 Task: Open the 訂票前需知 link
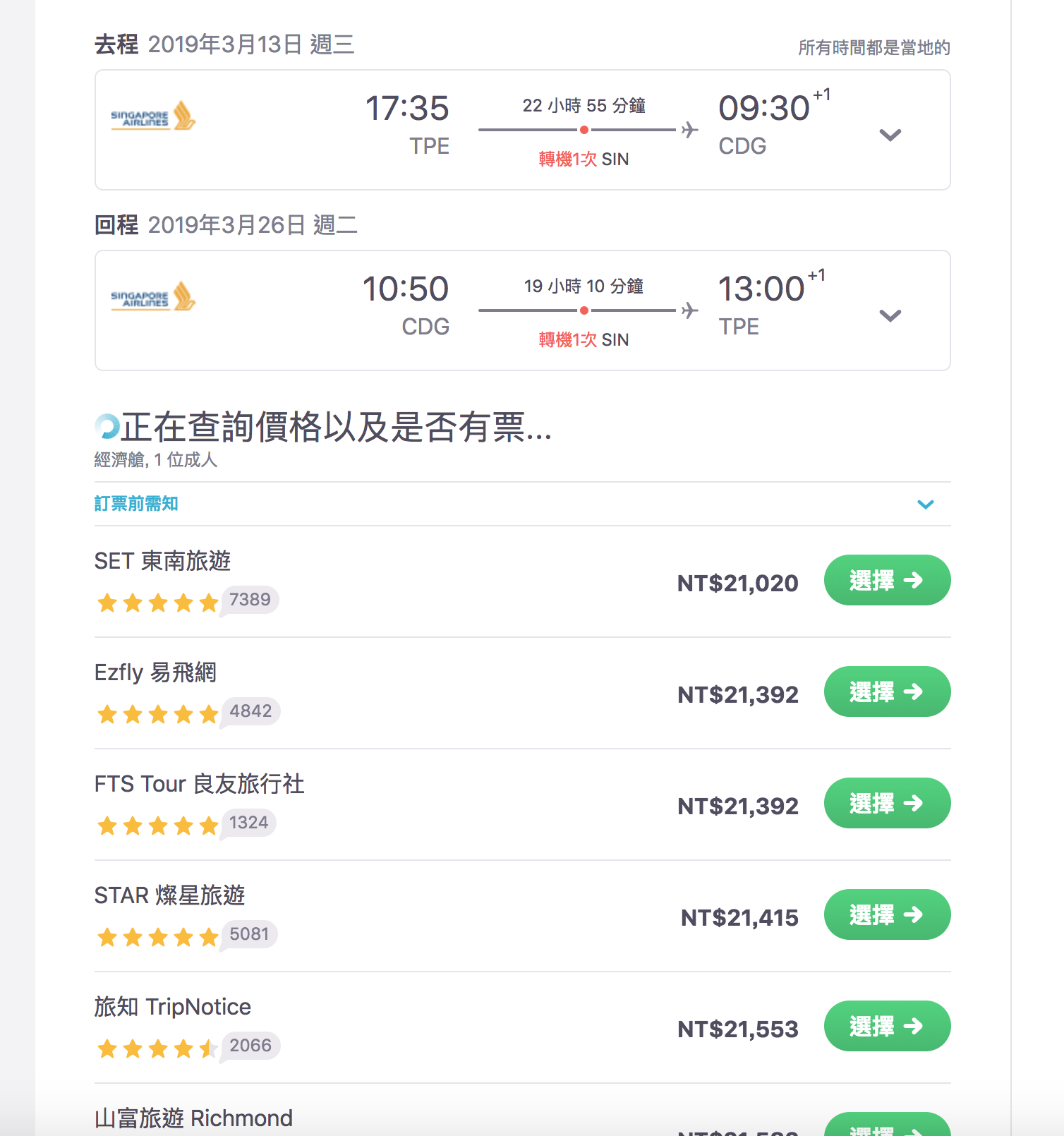point(137,503)
